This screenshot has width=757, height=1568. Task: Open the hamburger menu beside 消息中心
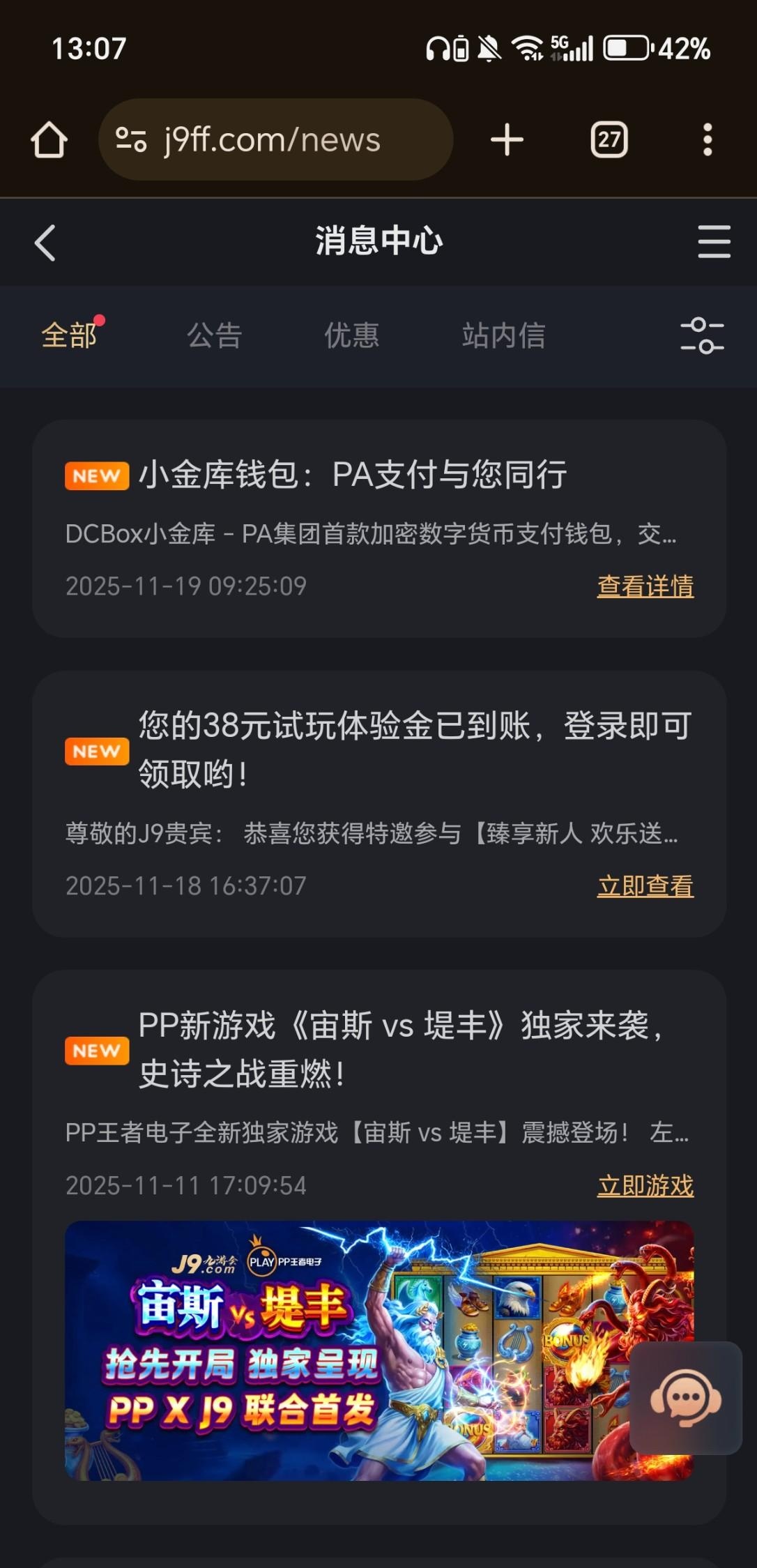coord(714,242)
